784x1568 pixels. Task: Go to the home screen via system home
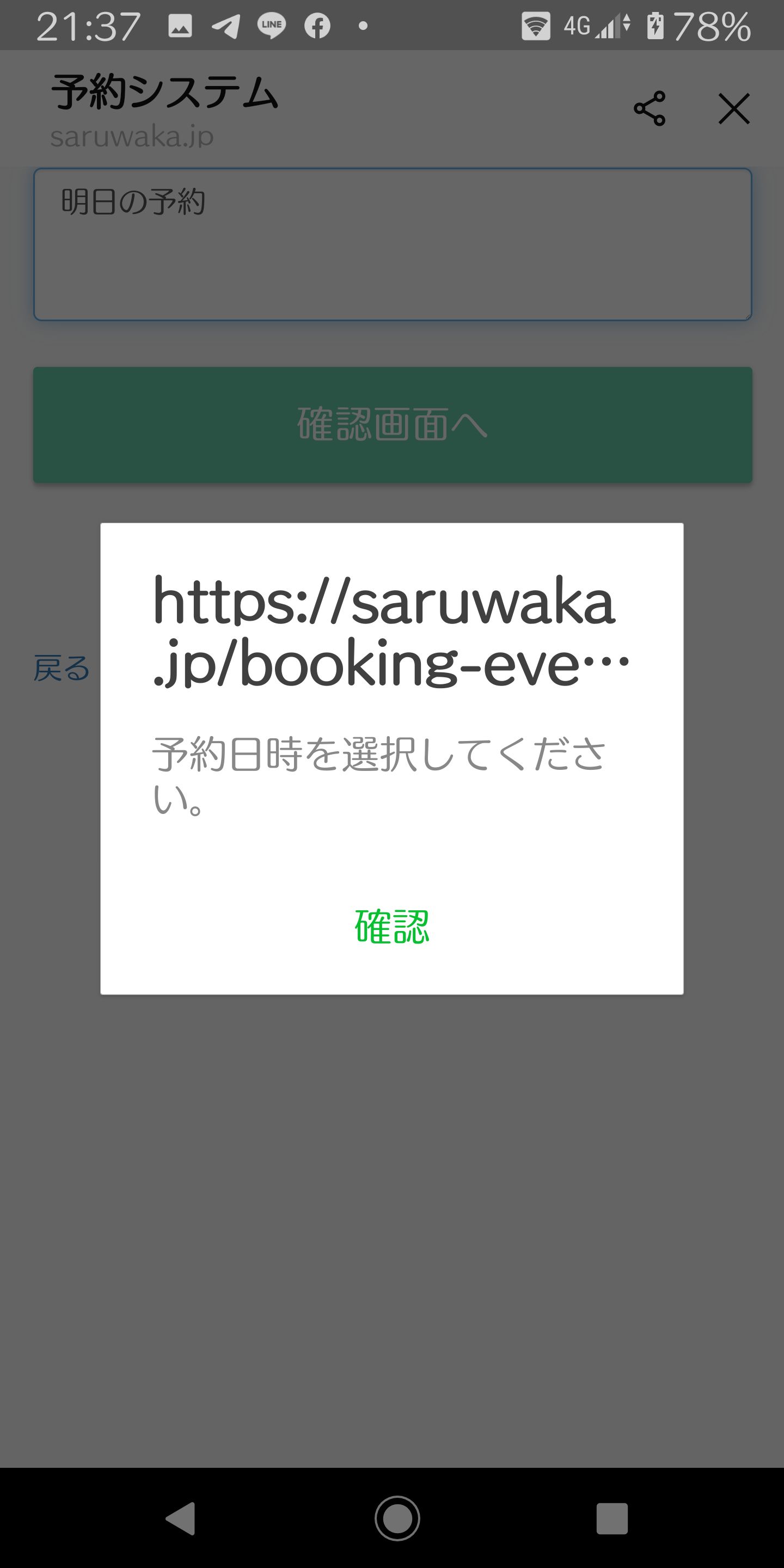[397, 1518]
